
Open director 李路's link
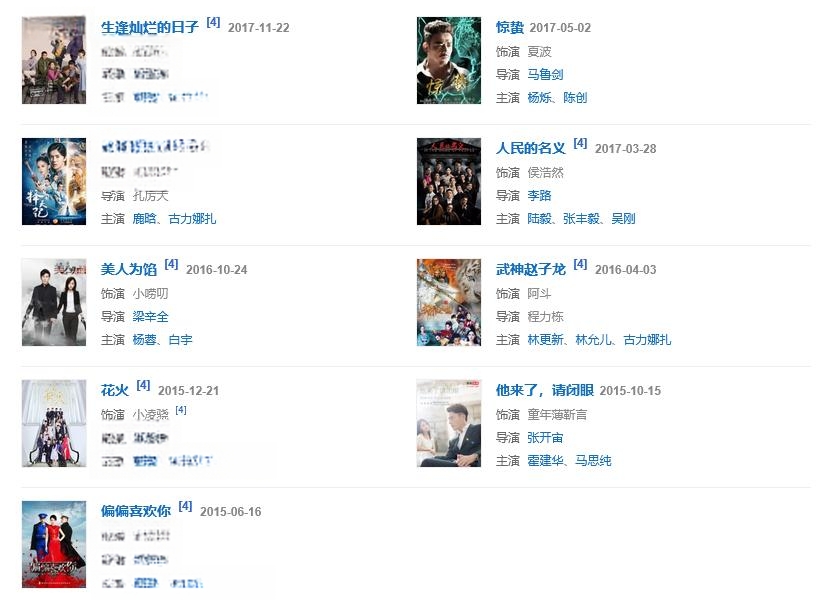point(539,196)
